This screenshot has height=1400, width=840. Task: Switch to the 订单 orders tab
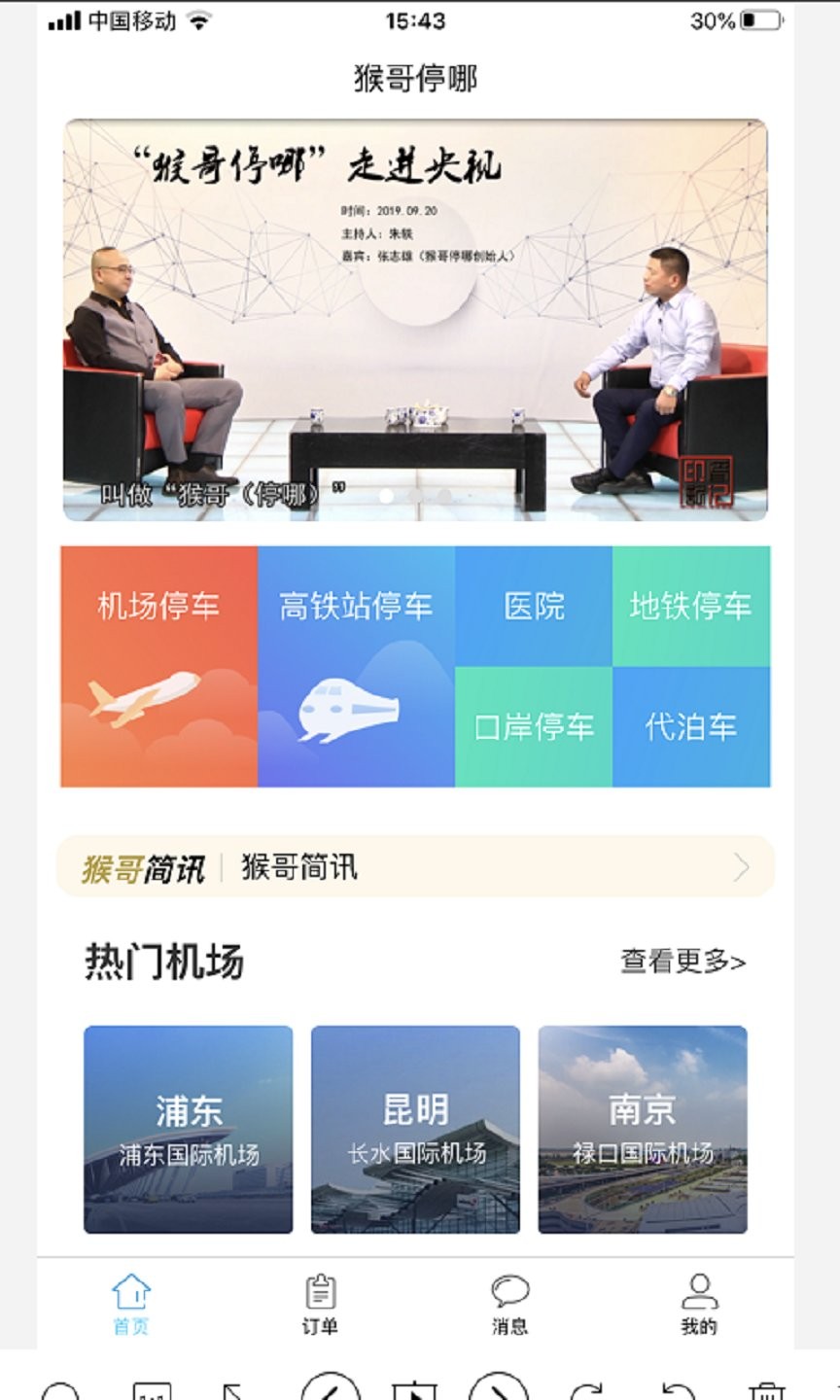(x=320, y=1304)
